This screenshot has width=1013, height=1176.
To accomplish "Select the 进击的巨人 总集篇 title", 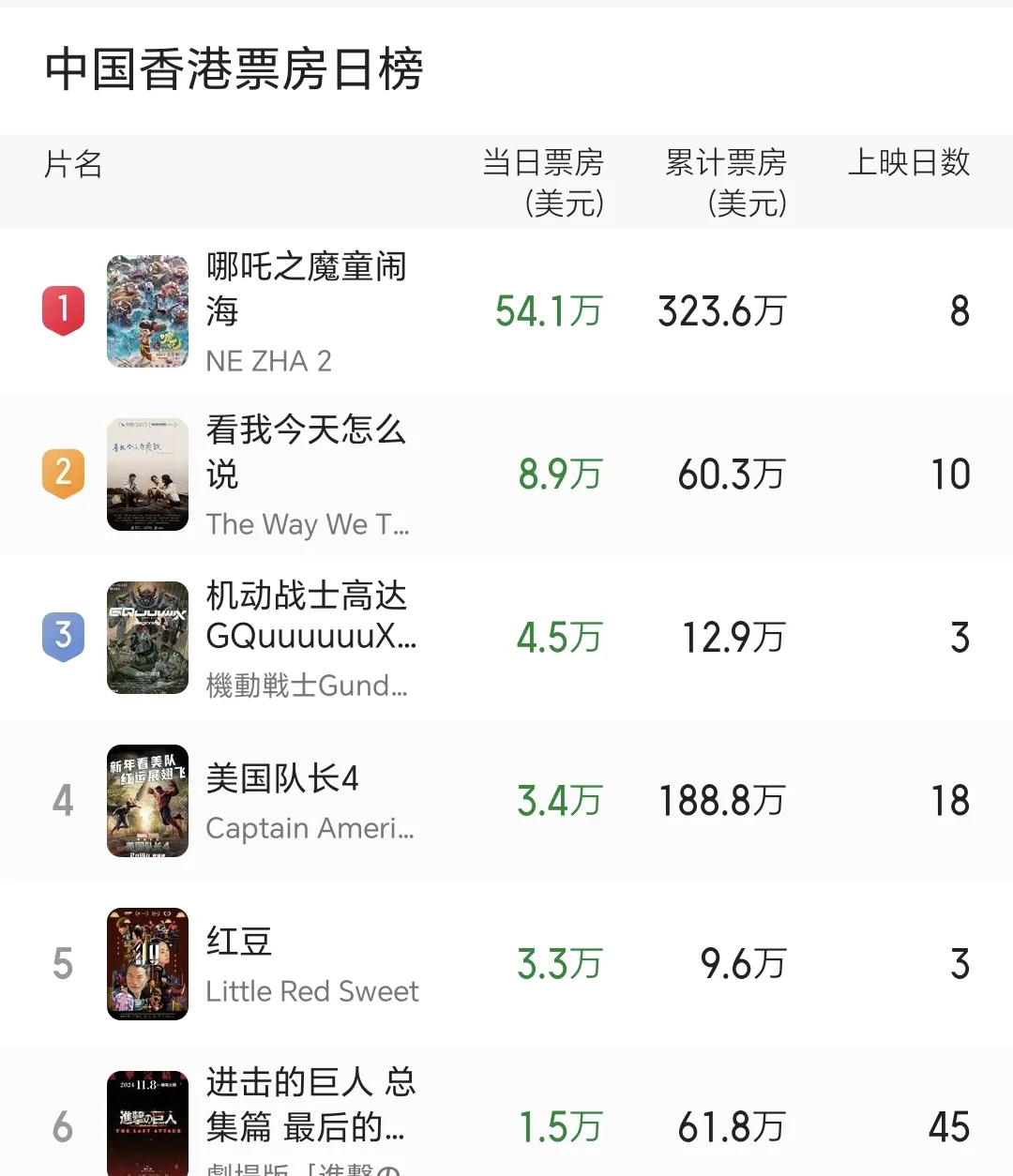I will coord(310,1103).
